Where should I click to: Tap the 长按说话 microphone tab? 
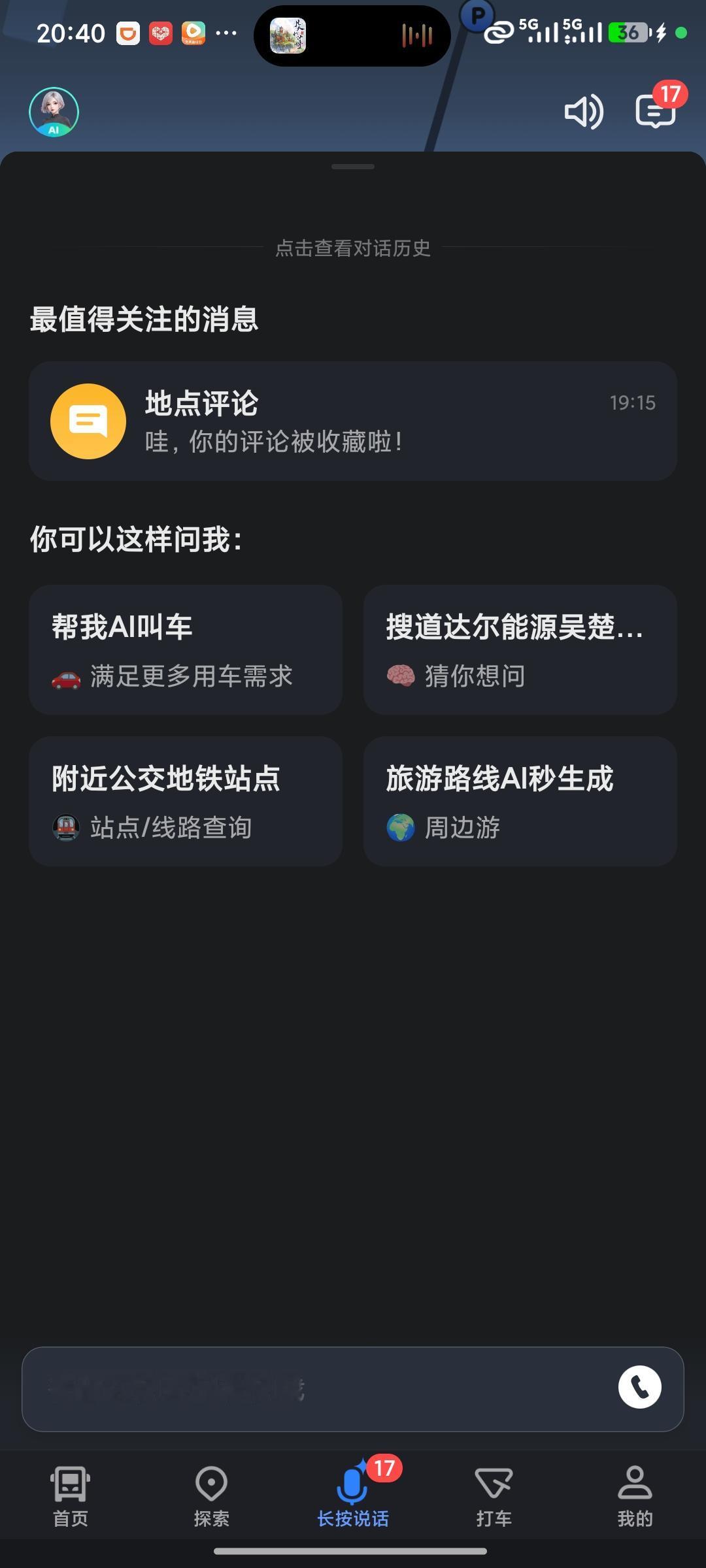(x=353, y=1496)
